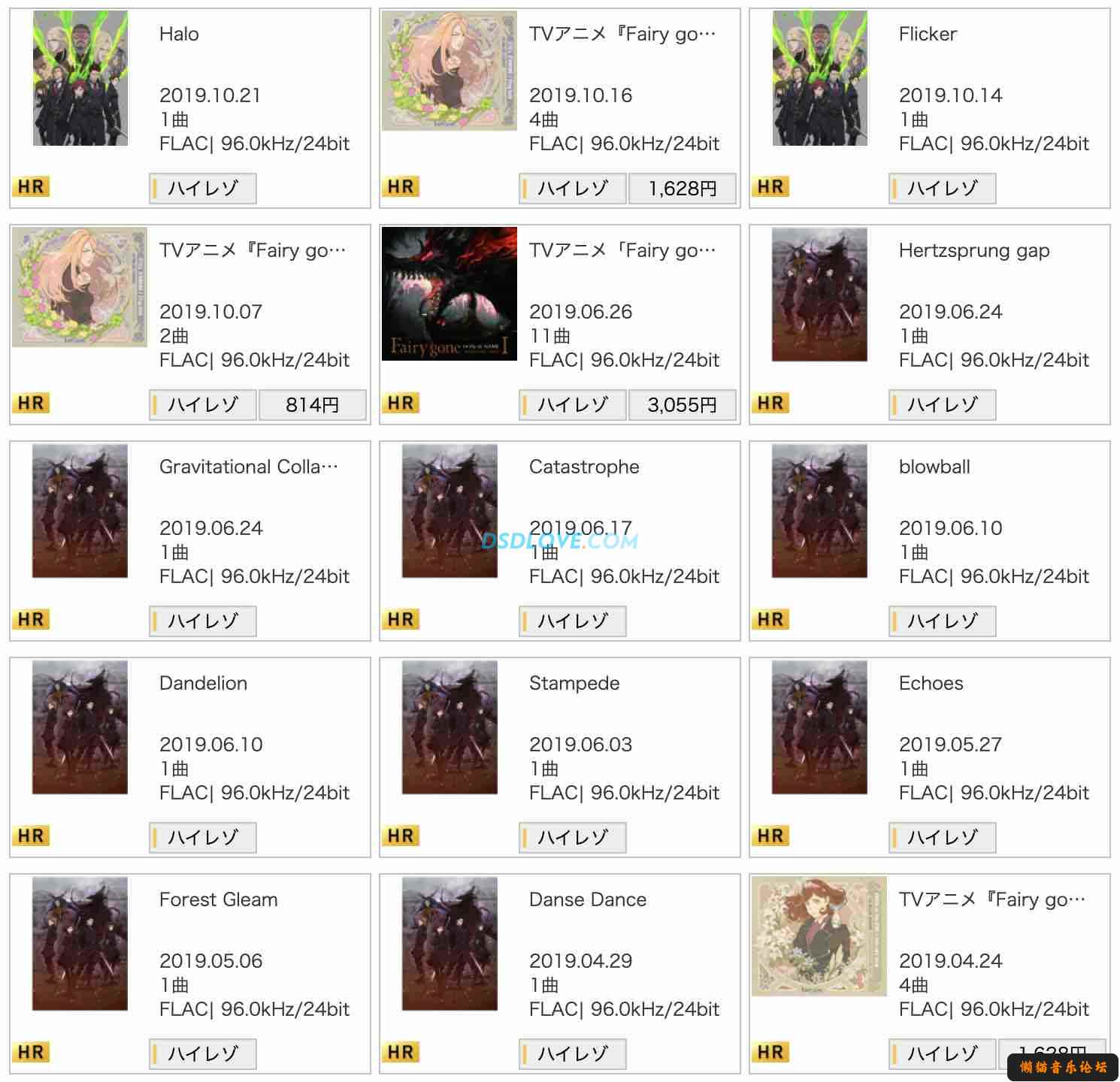Viewport: 1120px width, 1082px height.
Task: Tap the 1,628円 price button for the 2019.10.16 album
Action: (682, 189)
